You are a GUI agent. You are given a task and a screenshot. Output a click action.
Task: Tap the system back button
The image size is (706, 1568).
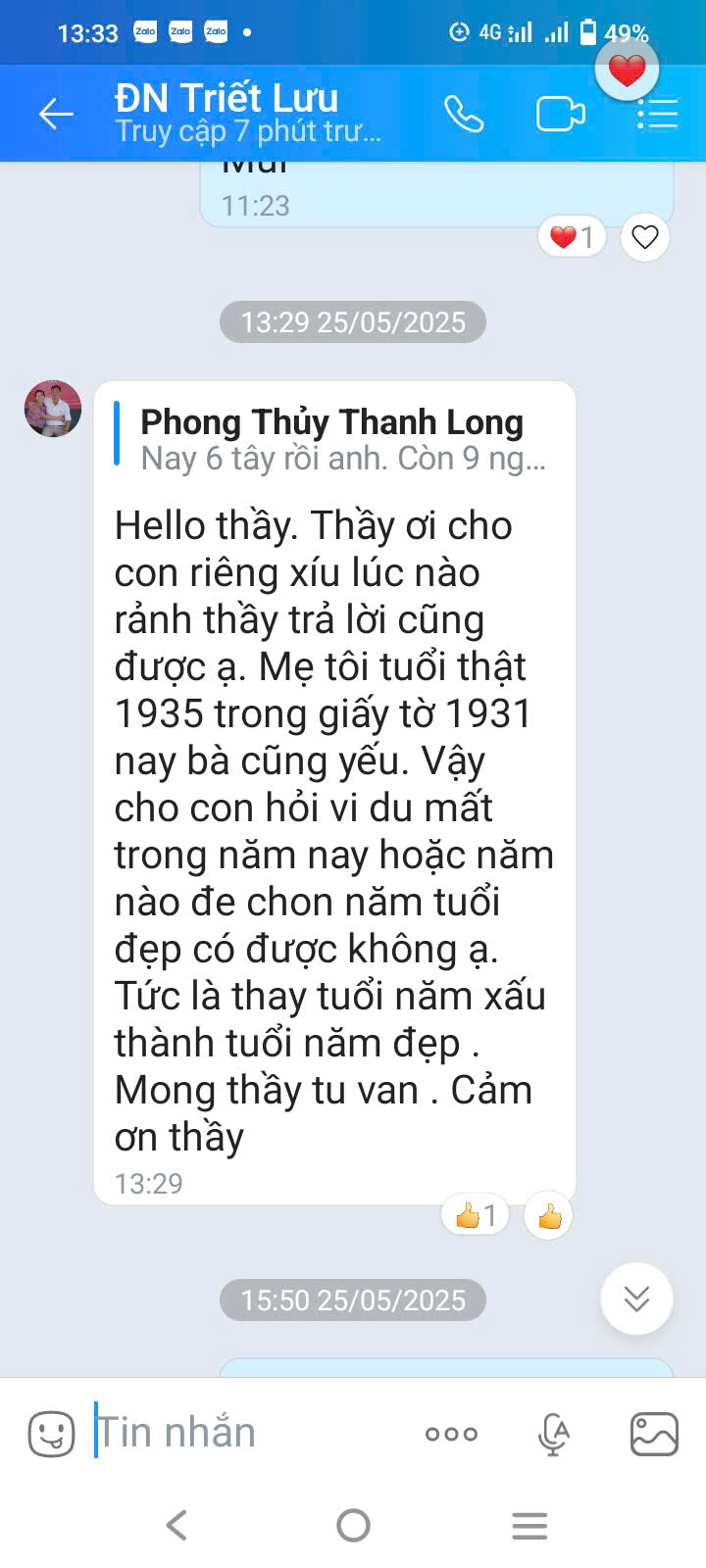176,1525
